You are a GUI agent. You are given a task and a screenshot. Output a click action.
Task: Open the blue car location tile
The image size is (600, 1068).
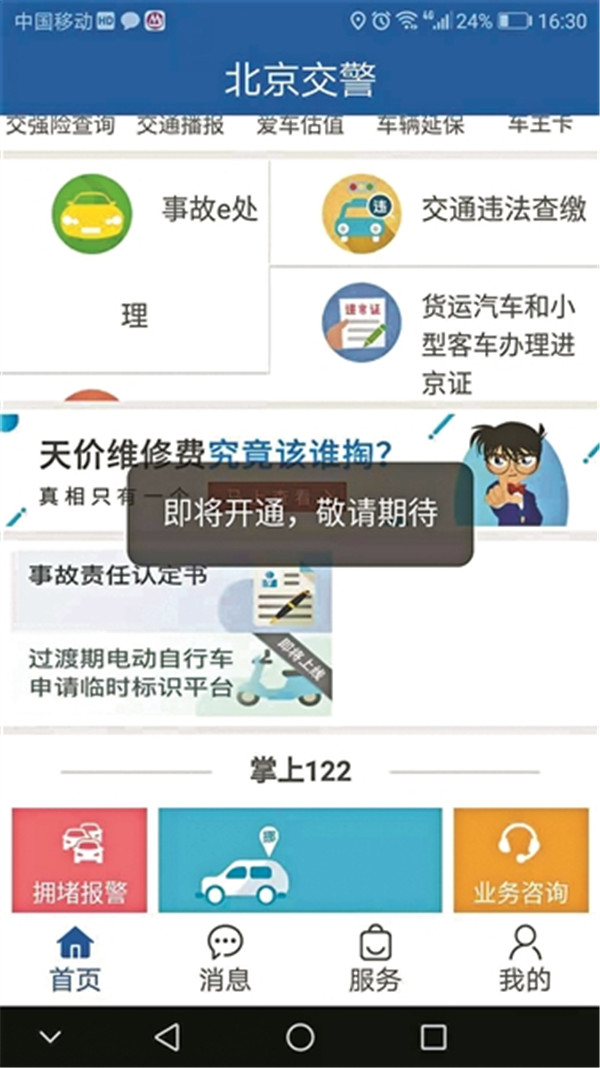pos(299,860)
